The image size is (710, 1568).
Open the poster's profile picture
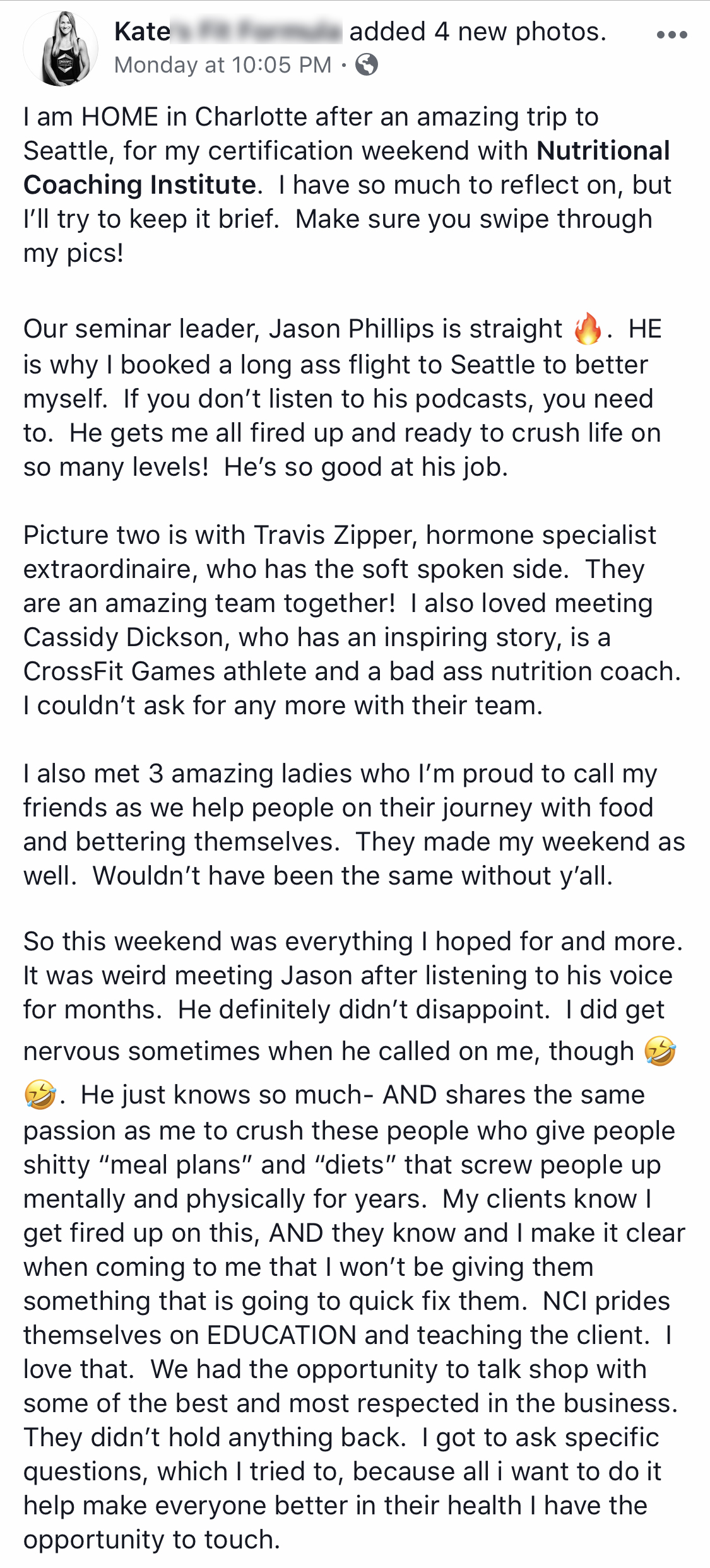[61, 48]
